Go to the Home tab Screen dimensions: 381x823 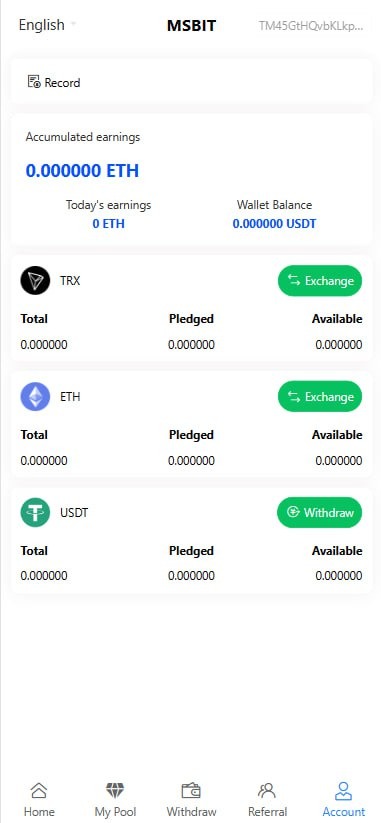point(39,799)
